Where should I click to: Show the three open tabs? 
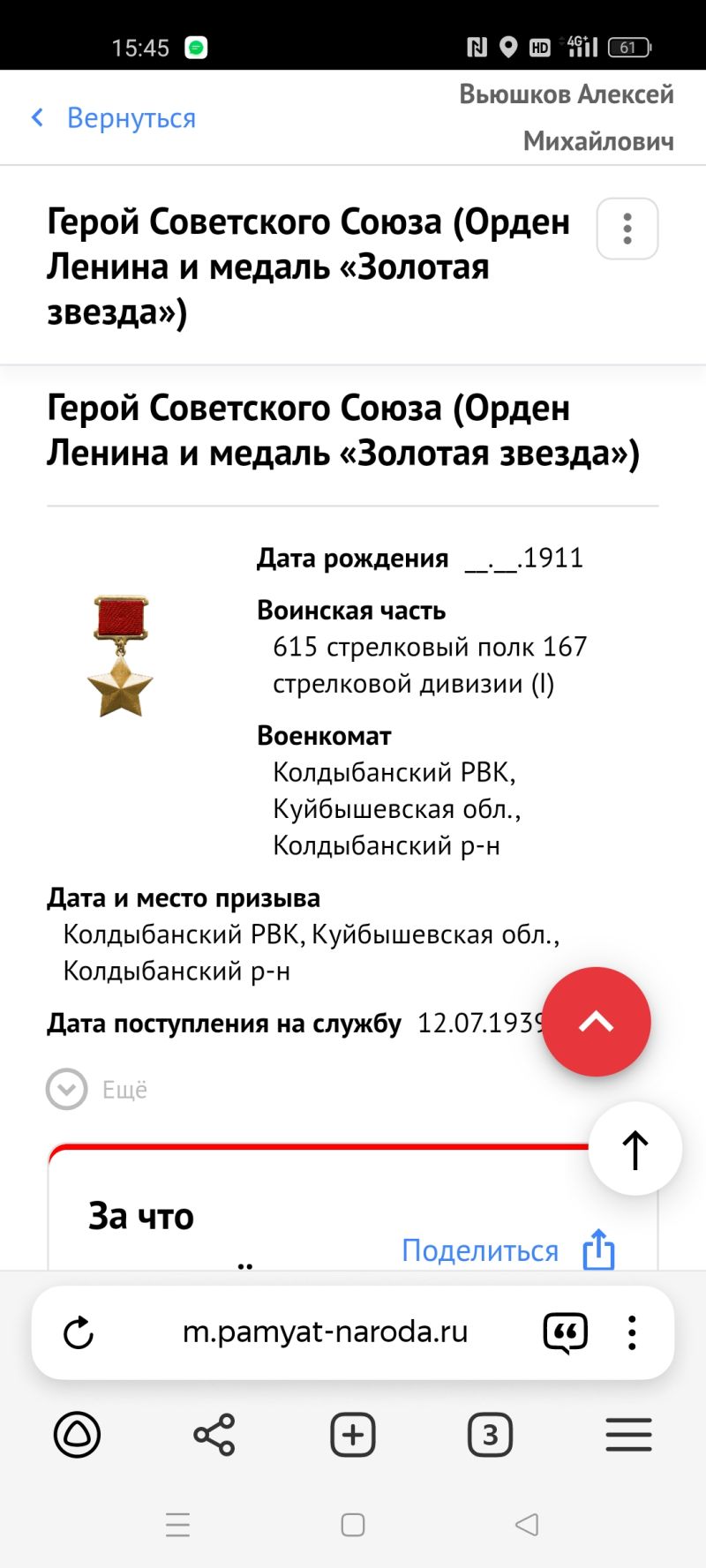click(491, 1435)
